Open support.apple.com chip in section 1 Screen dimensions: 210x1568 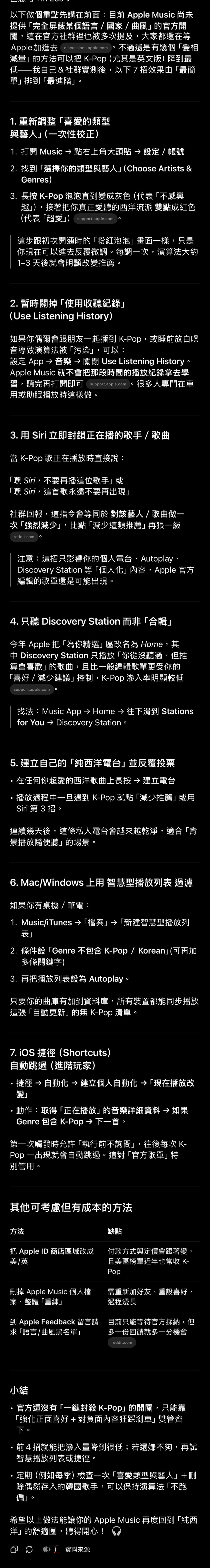(95, 219)
